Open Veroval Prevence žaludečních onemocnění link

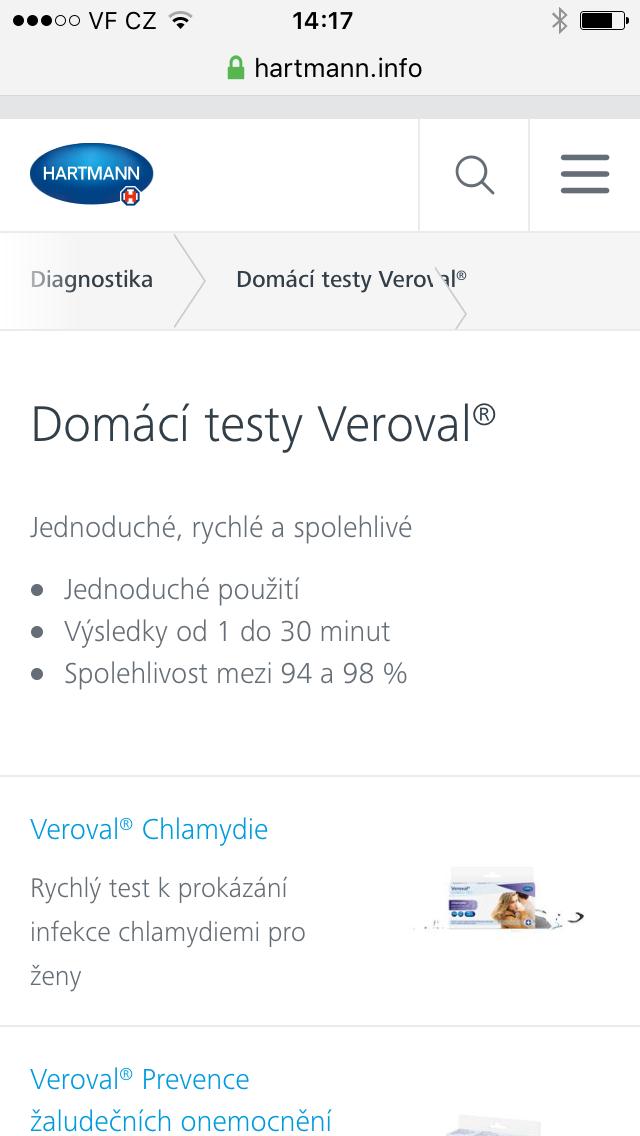tap(180, 1100)
